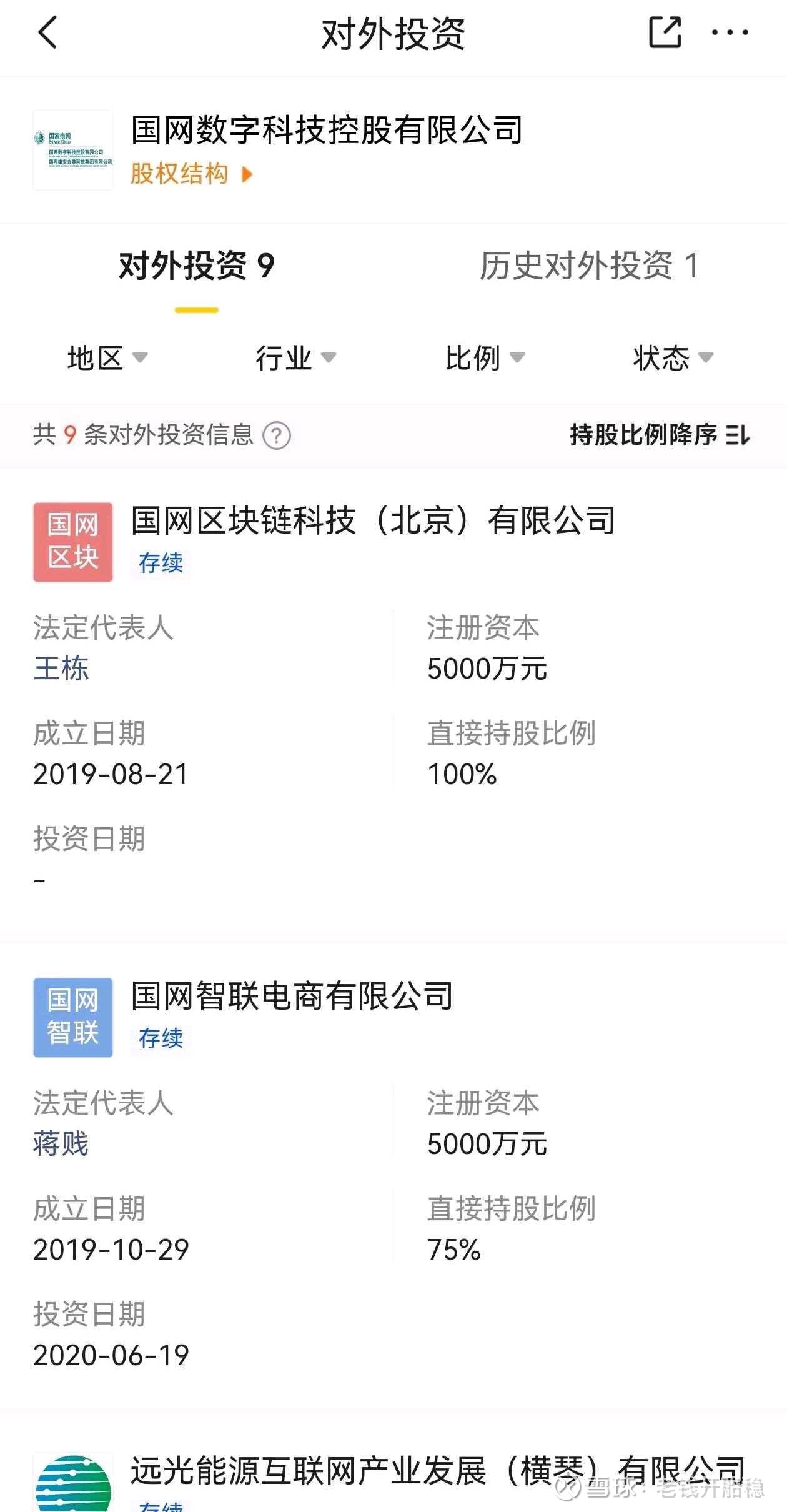
Task: Change sorting via 持股比例降序
Action: [x=660, y=435]
